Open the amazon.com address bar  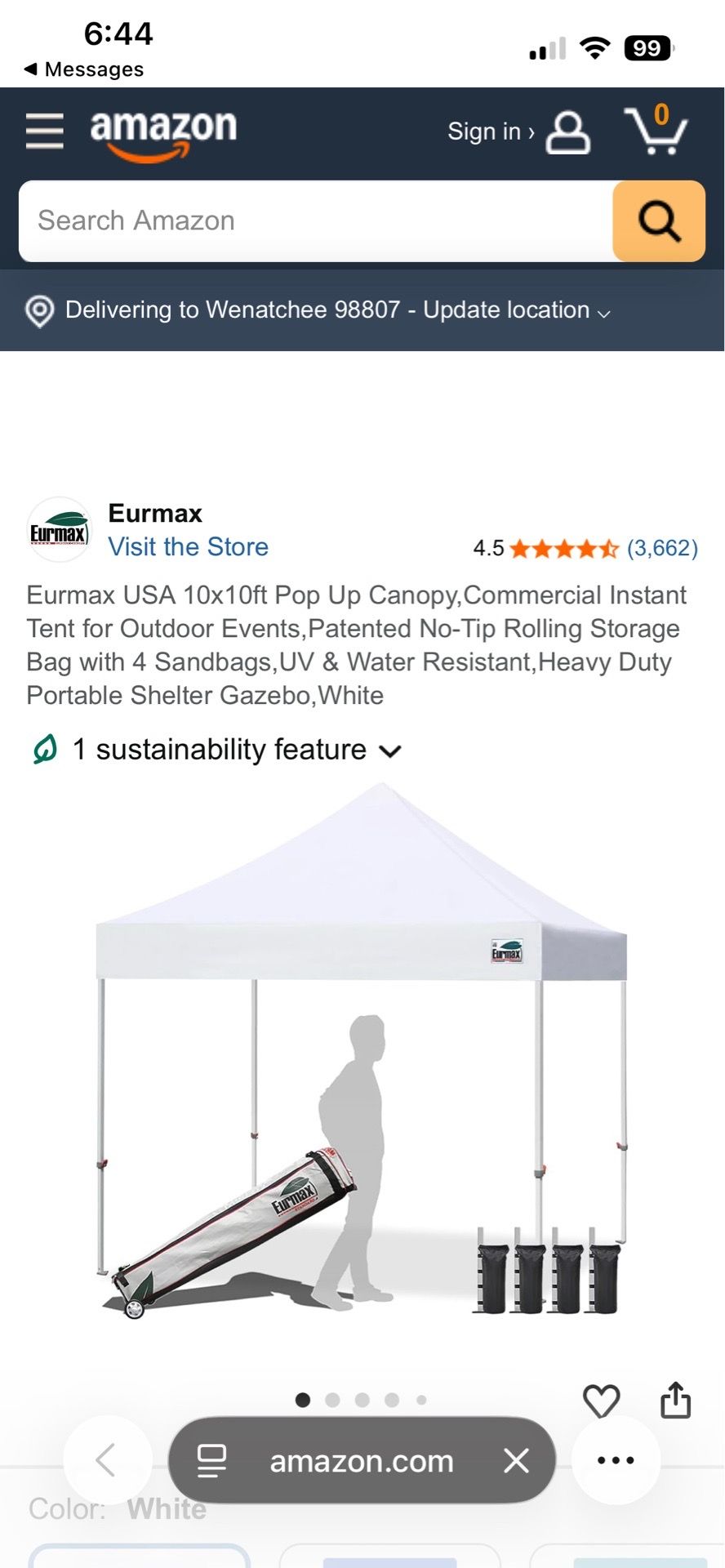[x=362, y=1461]
